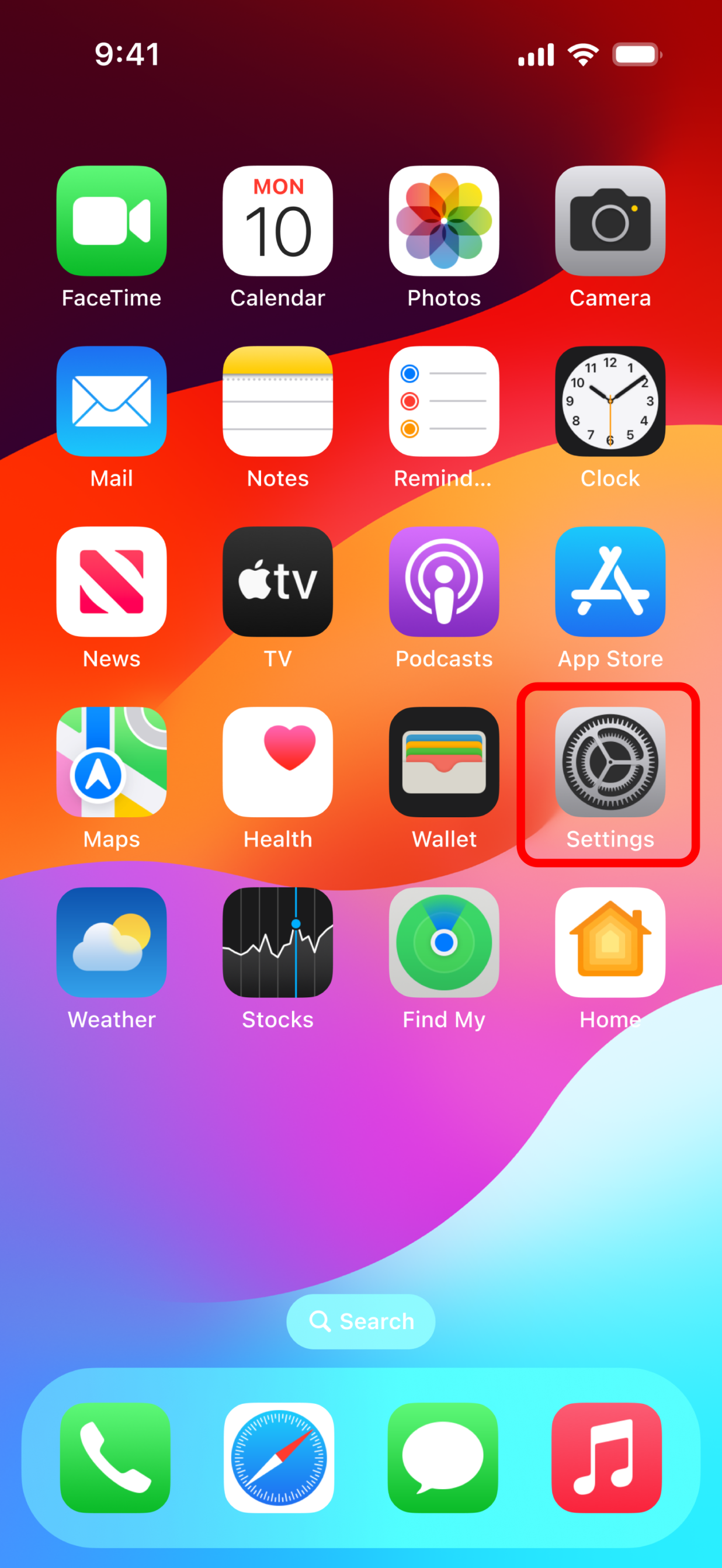The width and height of the screenshot is (722, 1568).
Task: Open the Phone app in the dock
Action: point(115,1457)
